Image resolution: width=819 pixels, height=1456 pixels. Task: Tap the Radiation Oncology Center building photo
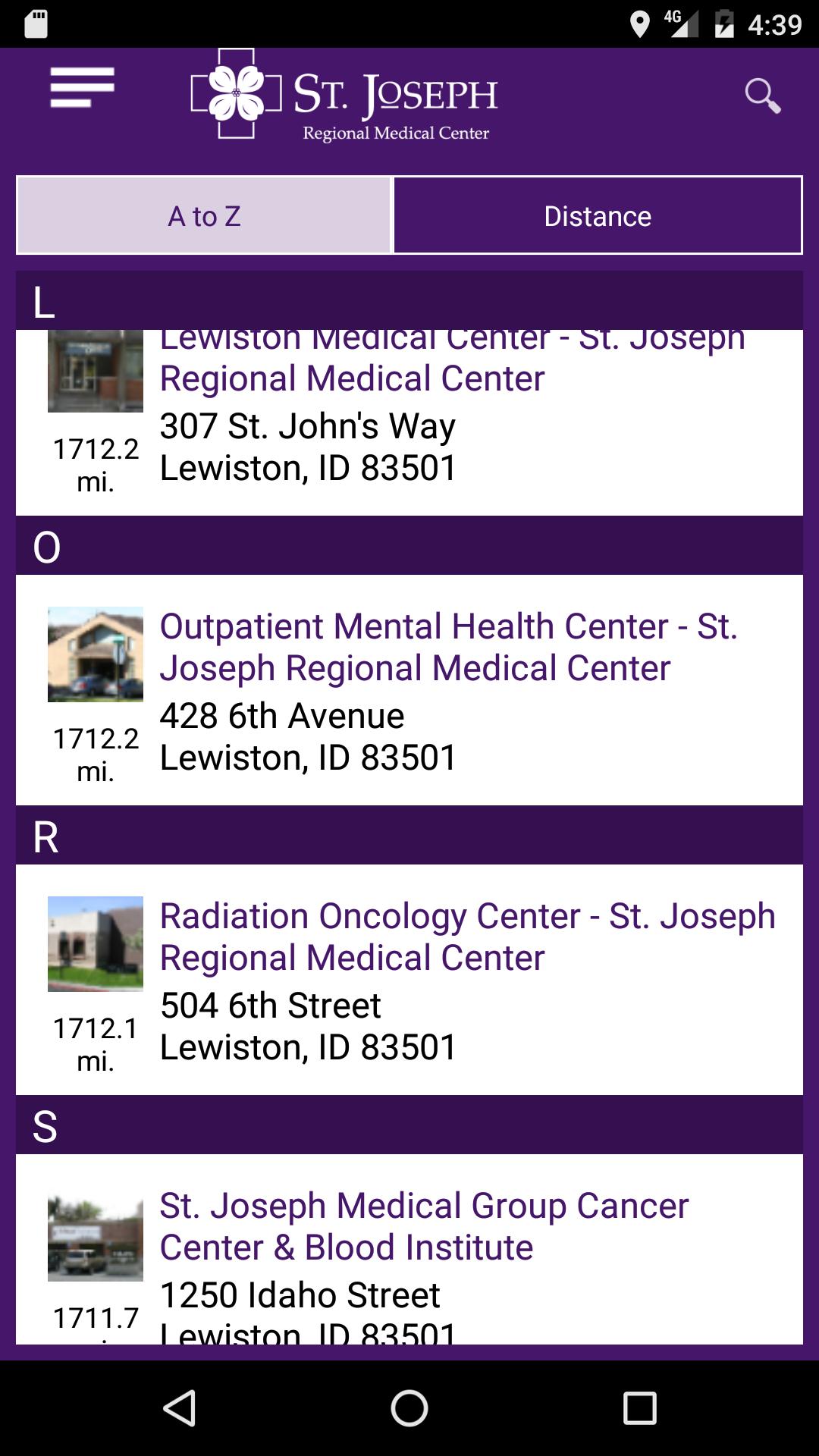(95, 943)
